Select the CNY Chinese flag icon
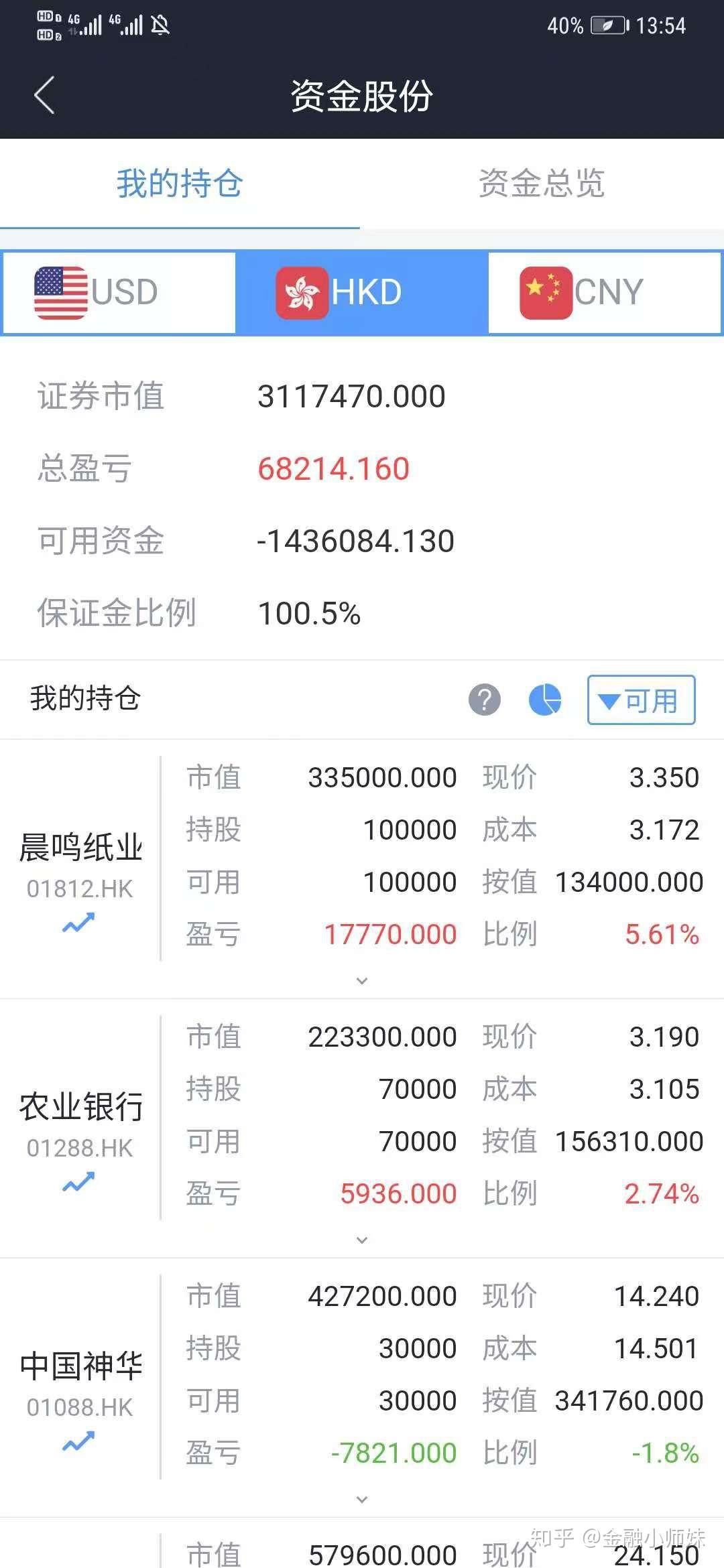 (x=543, y=291)
